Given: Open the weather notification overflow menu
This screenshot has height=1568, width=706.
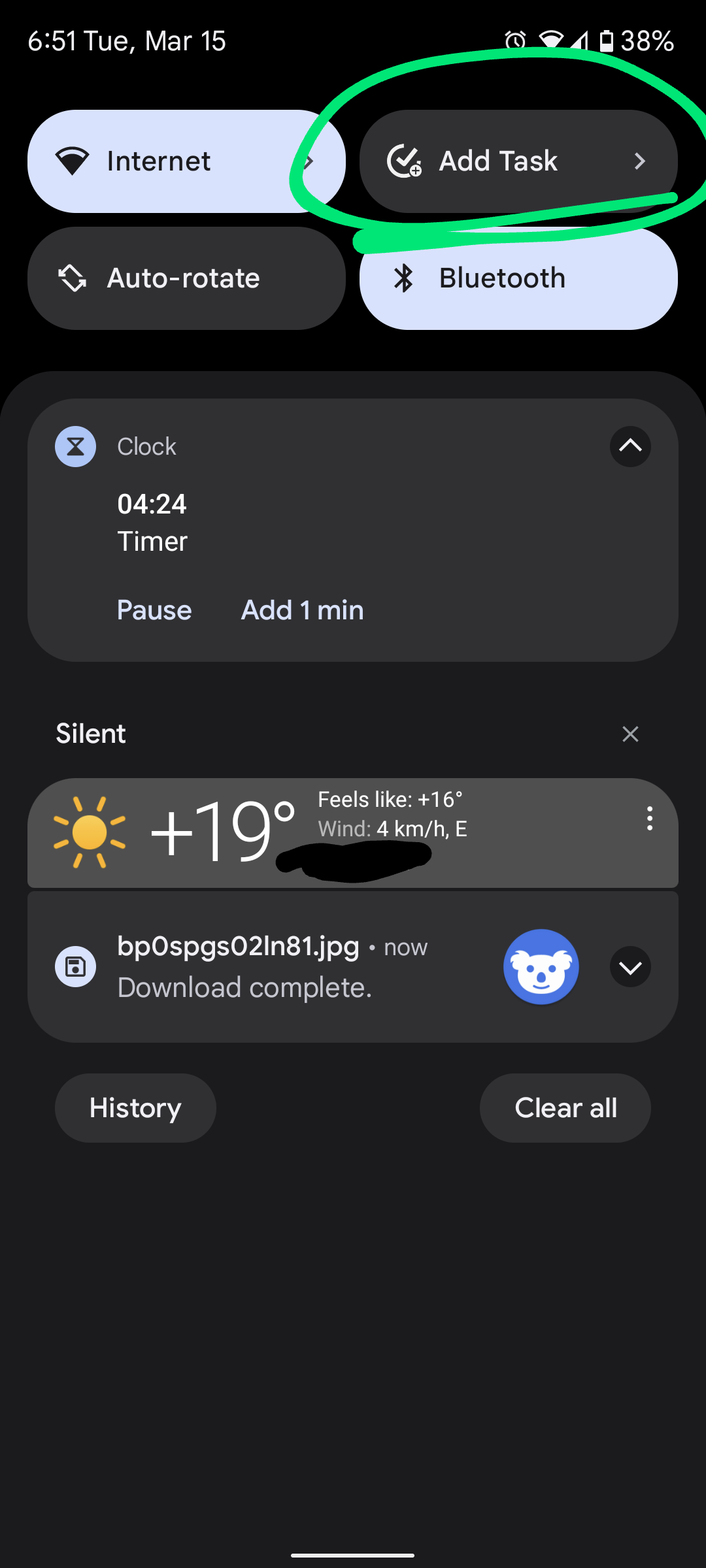Looking at the screenshot, I should pyautogui.click(x=649, y=818).
